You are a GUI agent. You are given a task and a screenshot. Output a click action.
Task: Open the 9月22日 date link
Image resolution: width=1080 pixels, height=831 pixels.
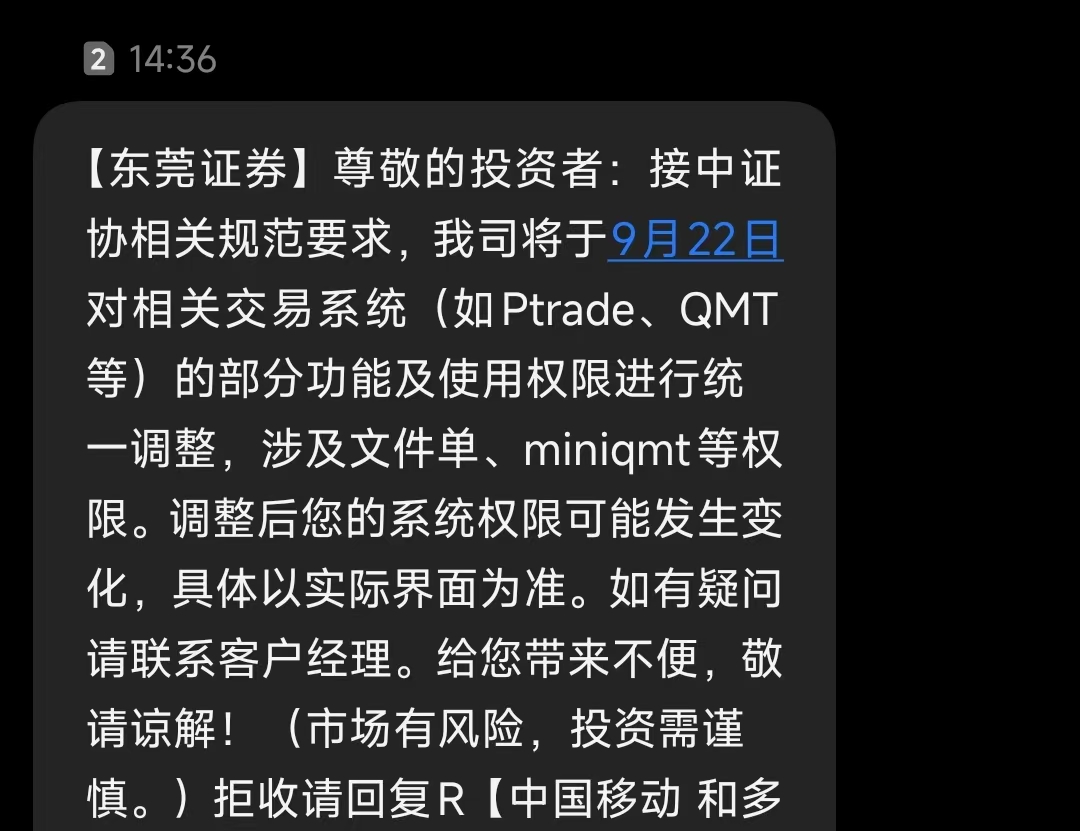[695, 240]
